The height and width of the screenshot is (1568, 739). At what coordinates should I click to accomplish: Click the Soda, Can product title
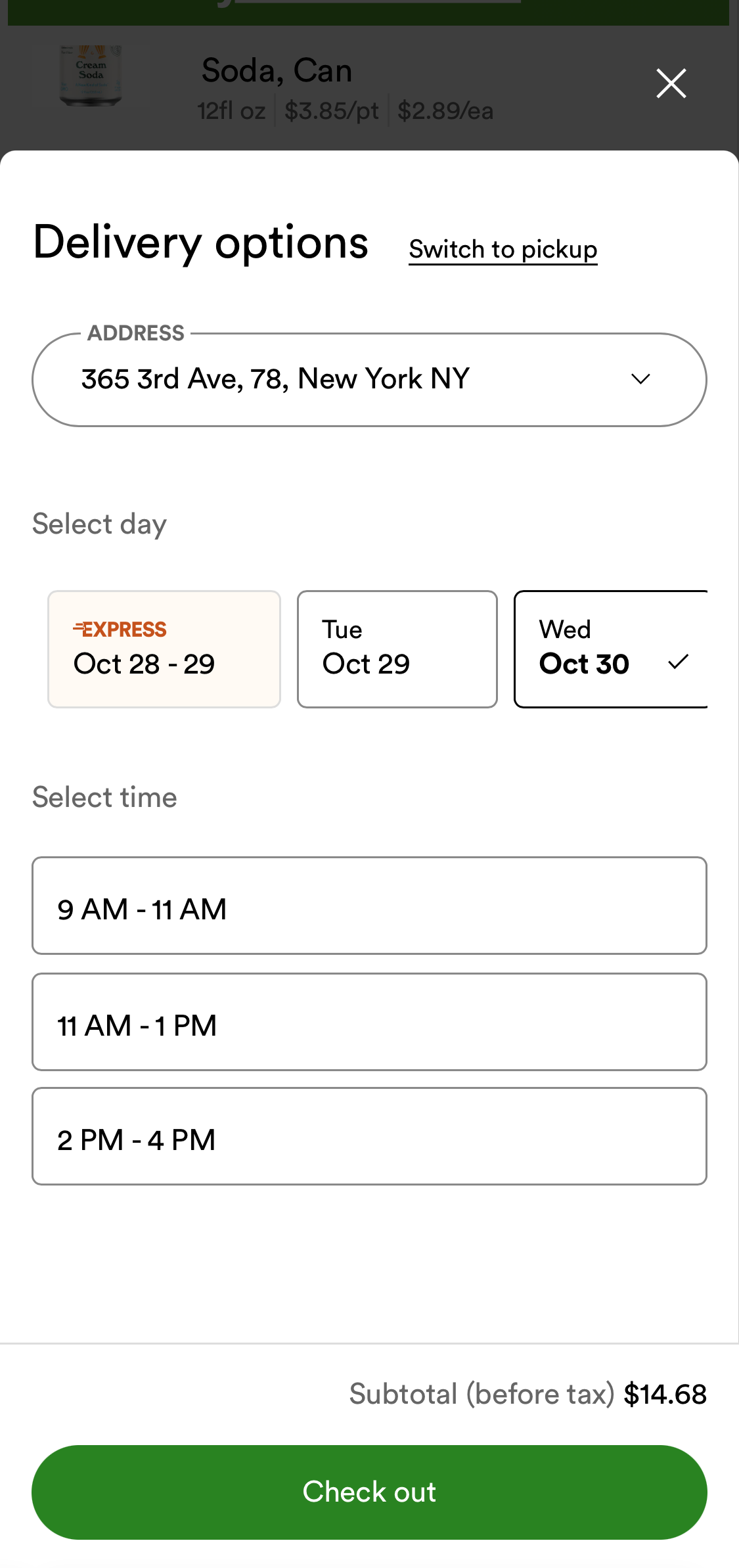277,70
